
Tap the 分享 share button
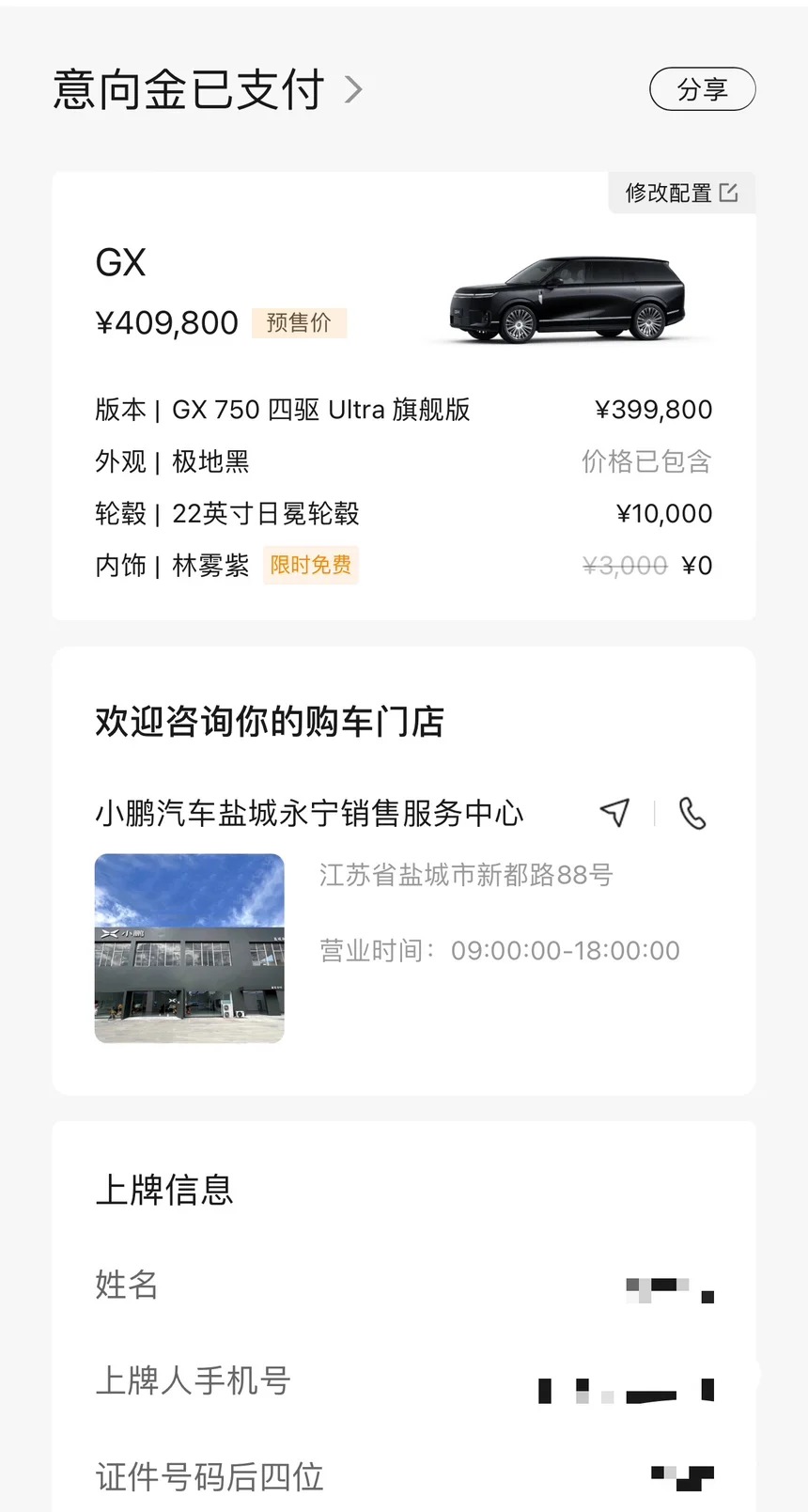pyautogui.click(x=702, y=89)
